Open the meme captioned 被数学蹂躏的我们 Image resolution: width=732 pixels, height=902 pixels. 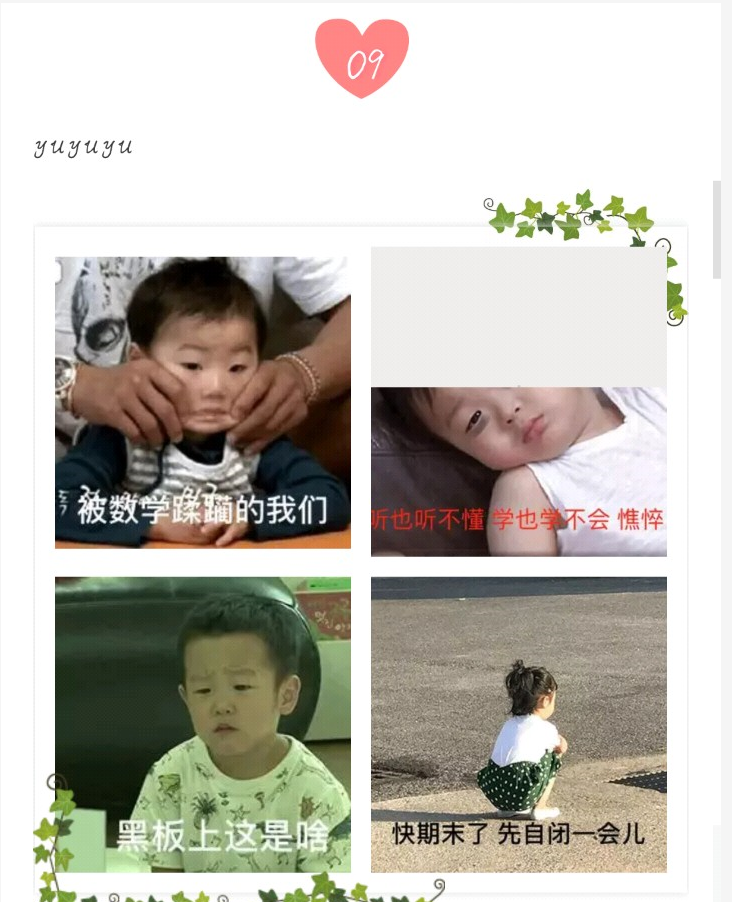(x=203, y=402)
